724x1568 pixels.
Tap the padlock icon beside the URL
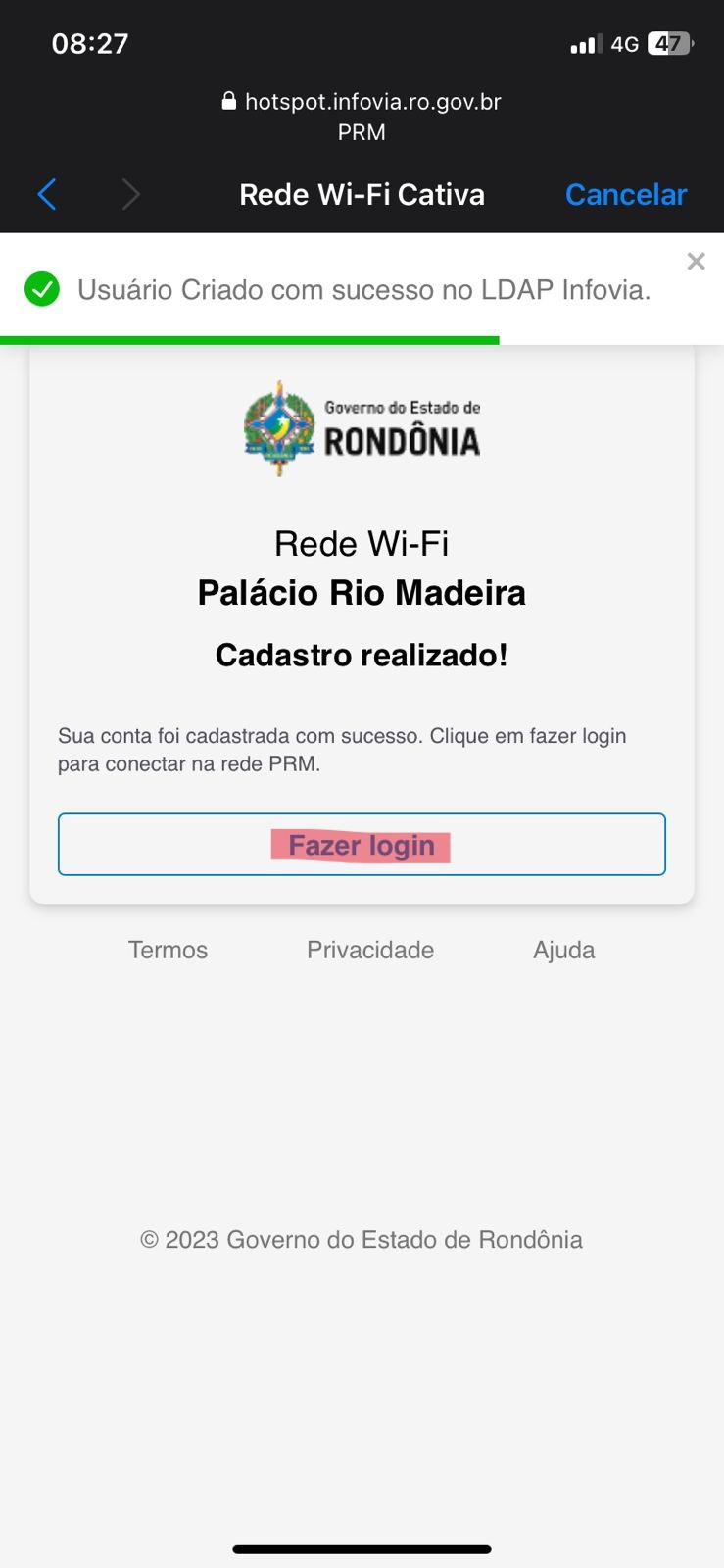pyautogui.click(x=227, y=101)
